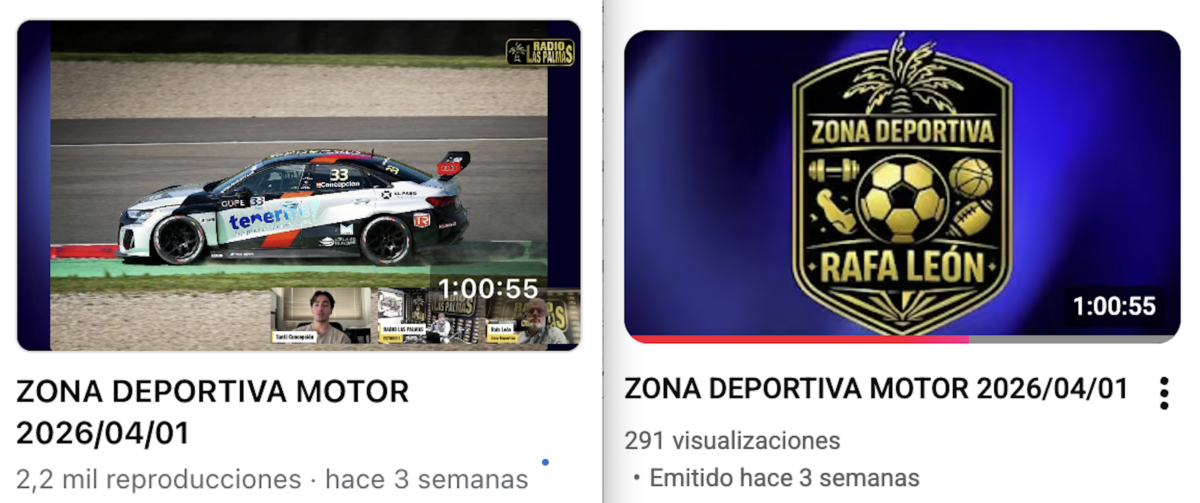The height and width of the screenshot is (503, 1200).
Task: Open the race car video with 2,2 mil reproducciones
Action: (x=298, y=185)
